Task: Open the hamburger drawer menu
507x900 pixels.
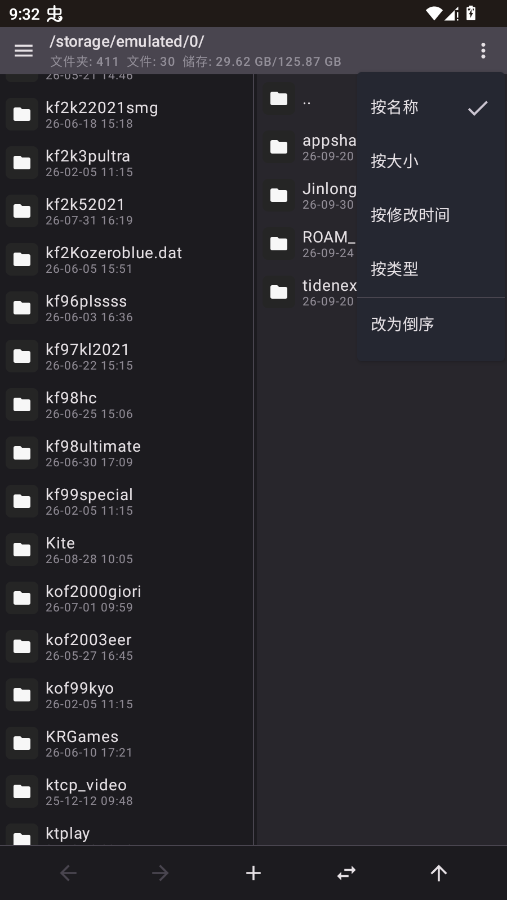Action: click(24, 51)
